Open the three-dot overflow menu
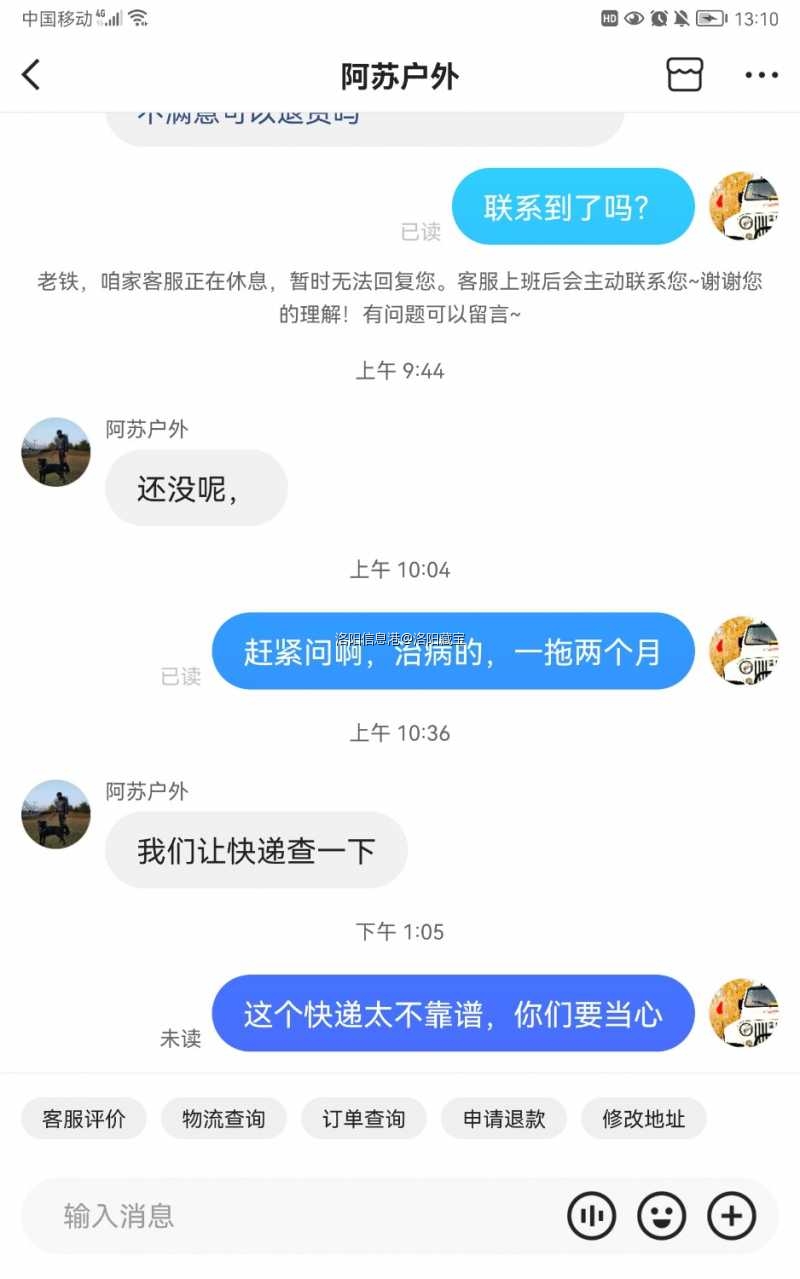Screen dimensions: 800x1279 pos(761,75)
